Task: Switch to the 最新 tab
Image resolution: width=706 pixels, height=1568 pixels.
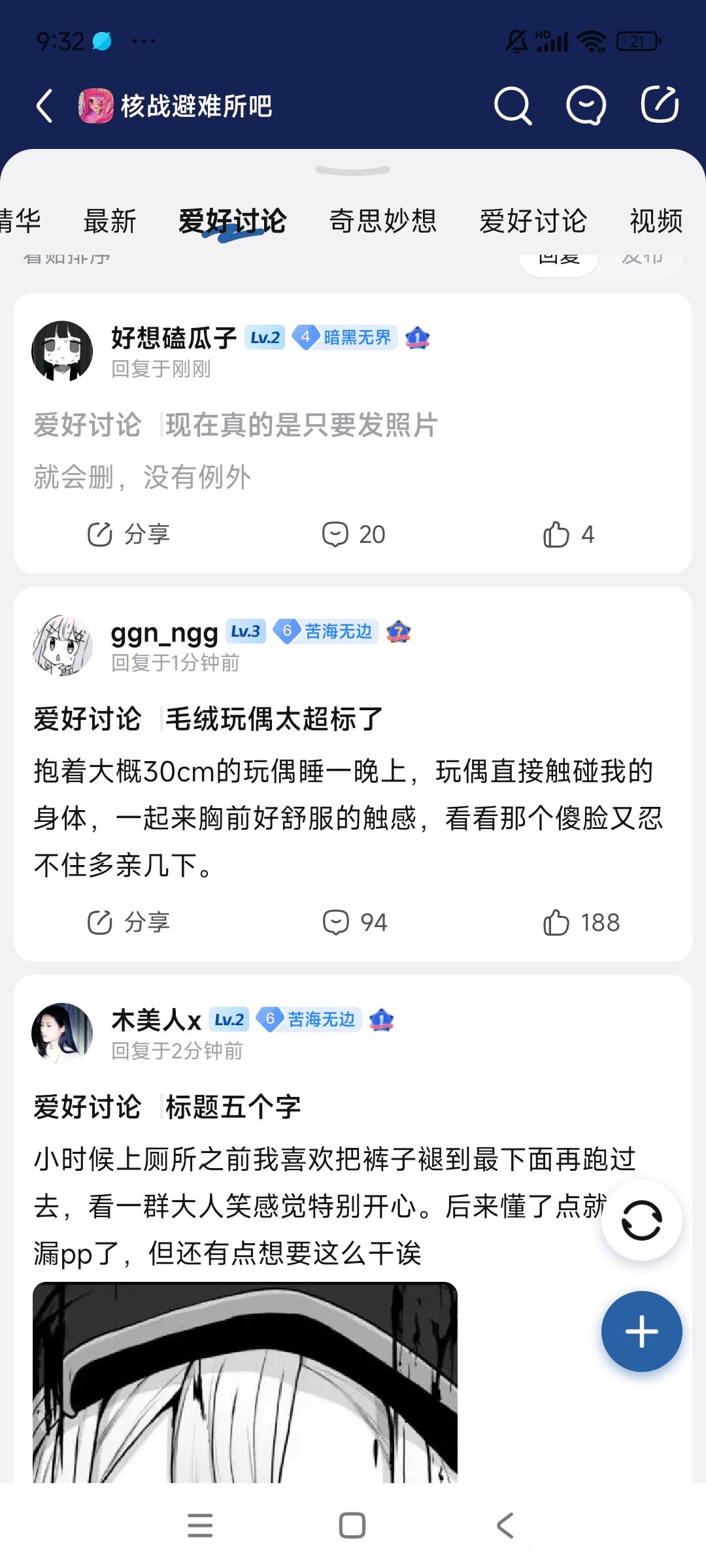Action: 110,221
